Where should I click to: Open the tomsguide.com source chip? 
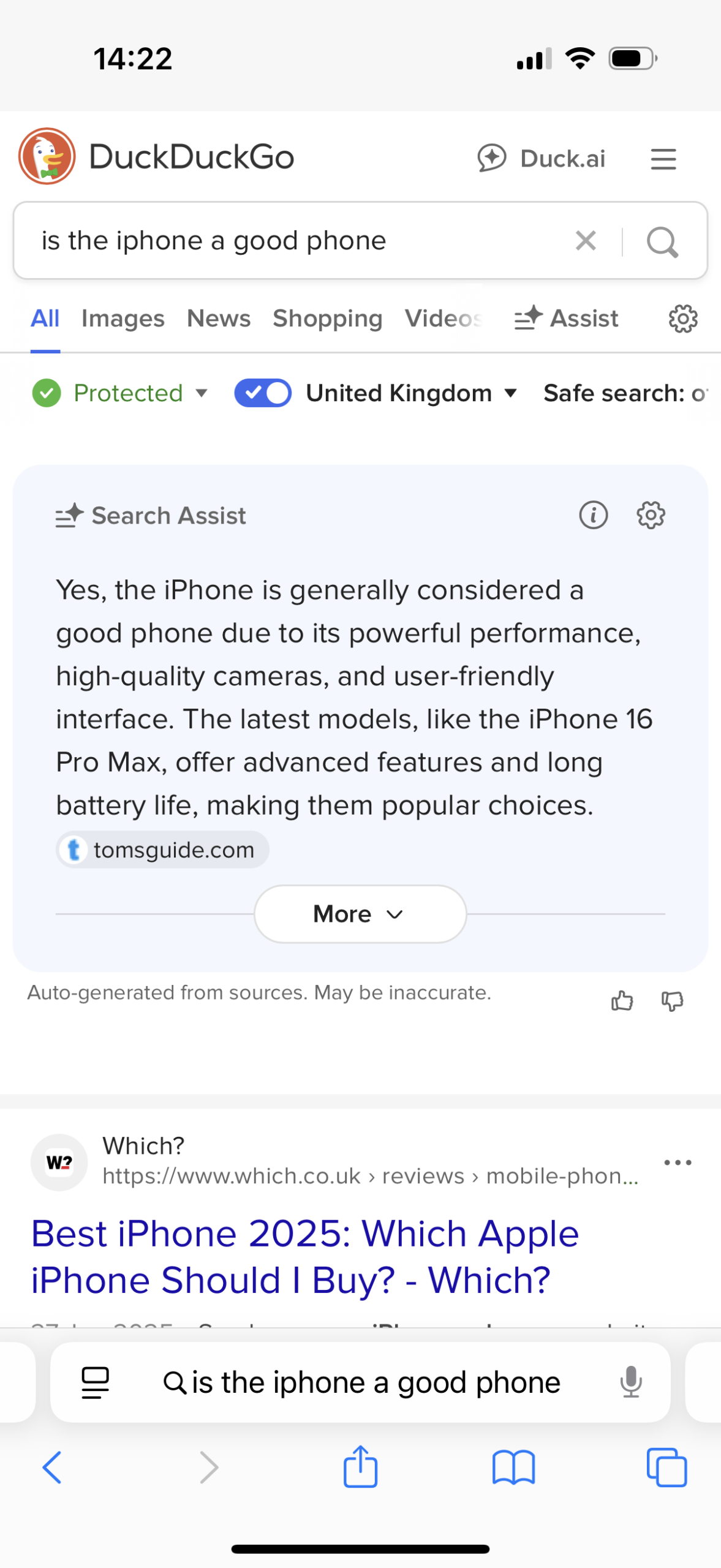(162, 850)
